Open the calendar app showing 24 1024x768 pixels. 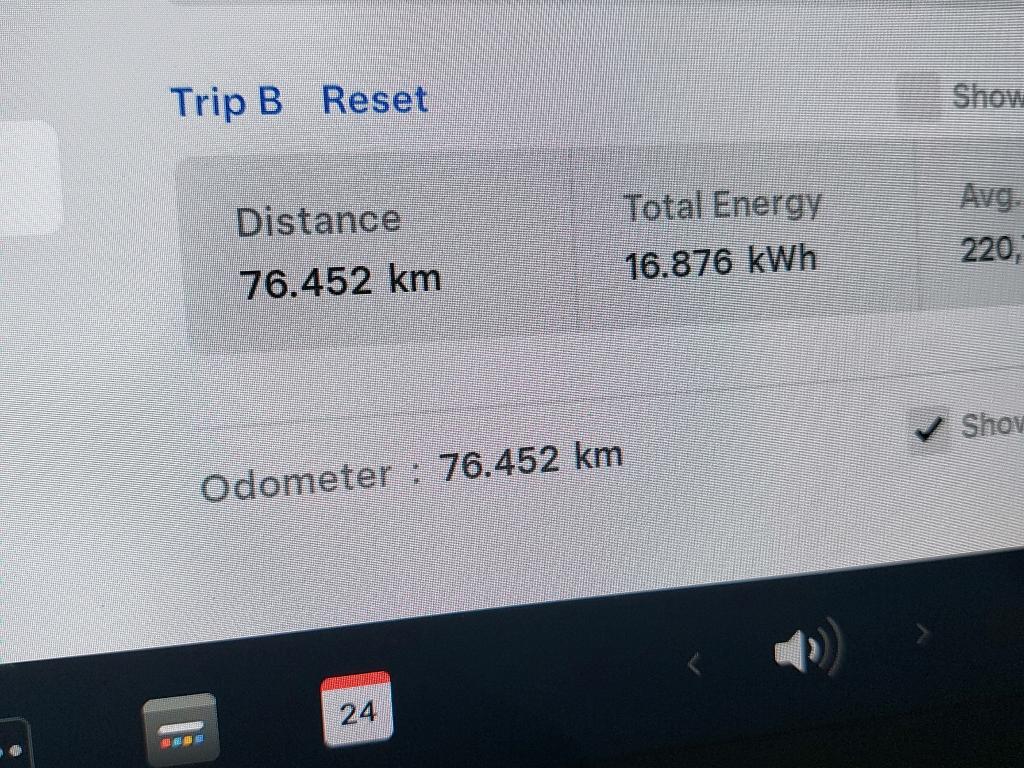click(x=357, y=709)
